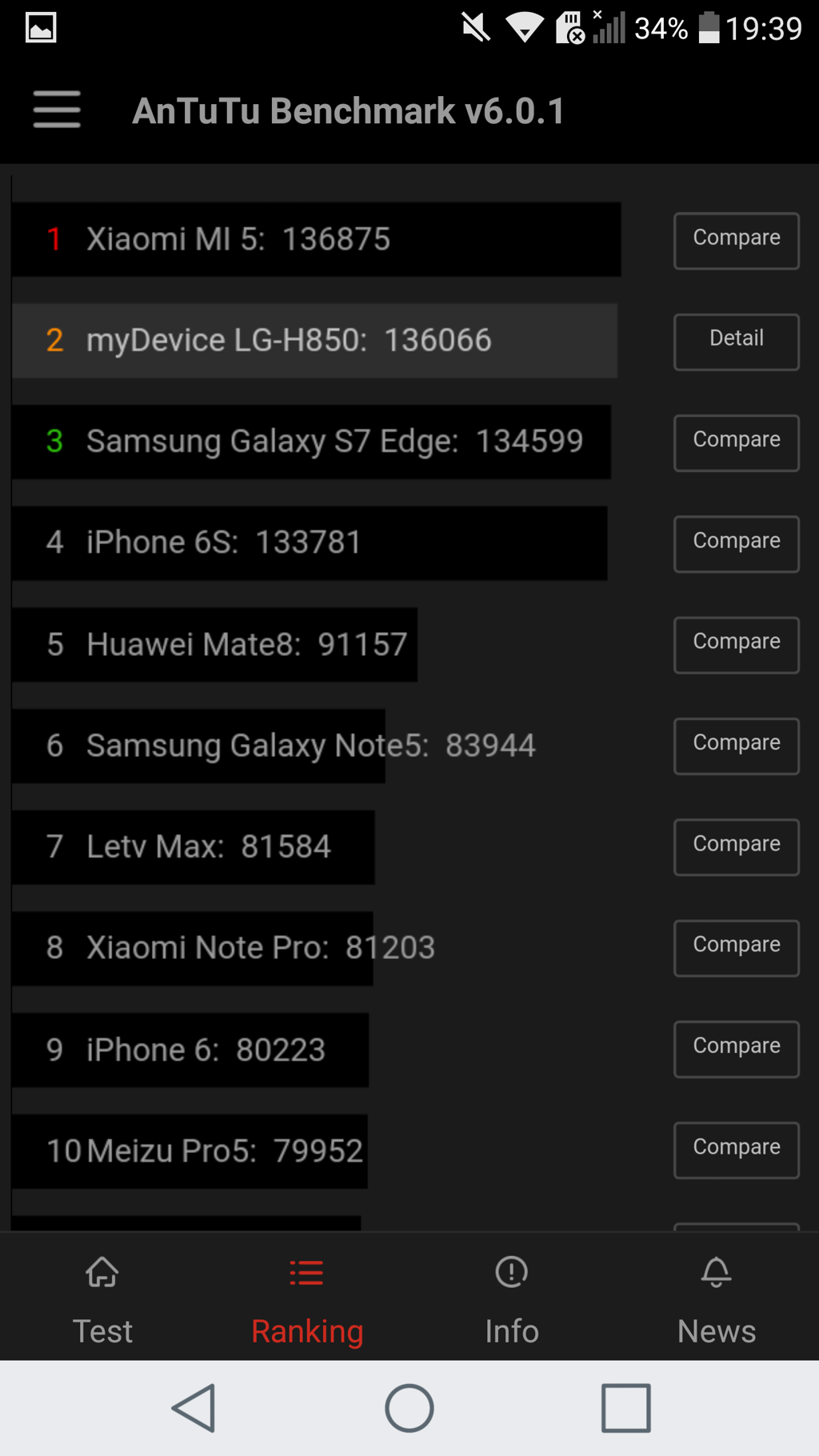Compare with Samsung Galaxy Note5

736,746
